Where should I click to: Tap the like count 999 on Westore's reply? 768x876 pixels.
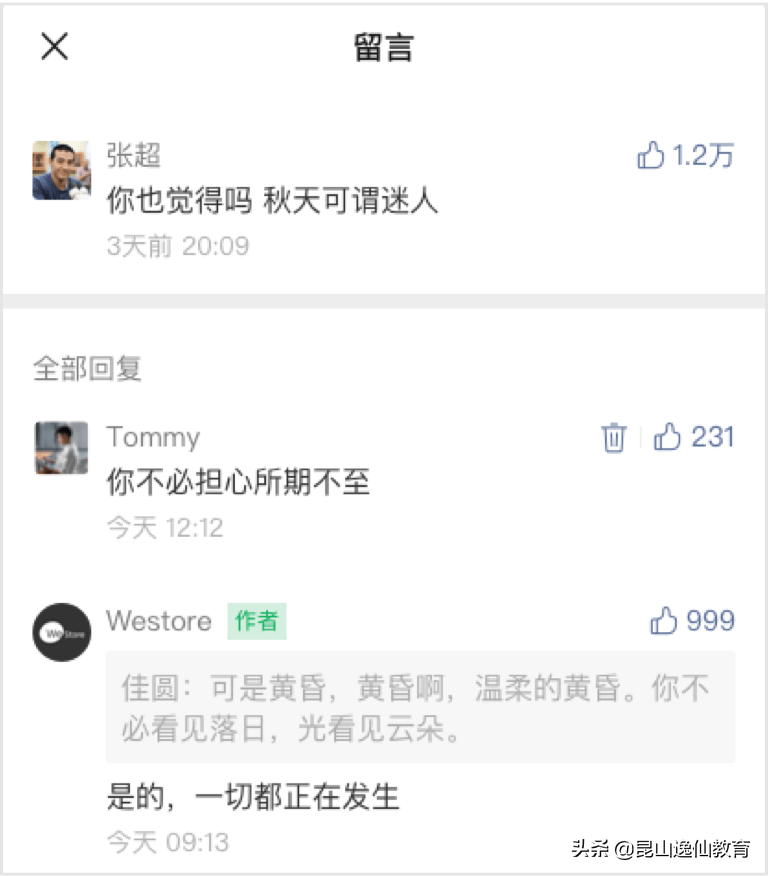(708, 621)
